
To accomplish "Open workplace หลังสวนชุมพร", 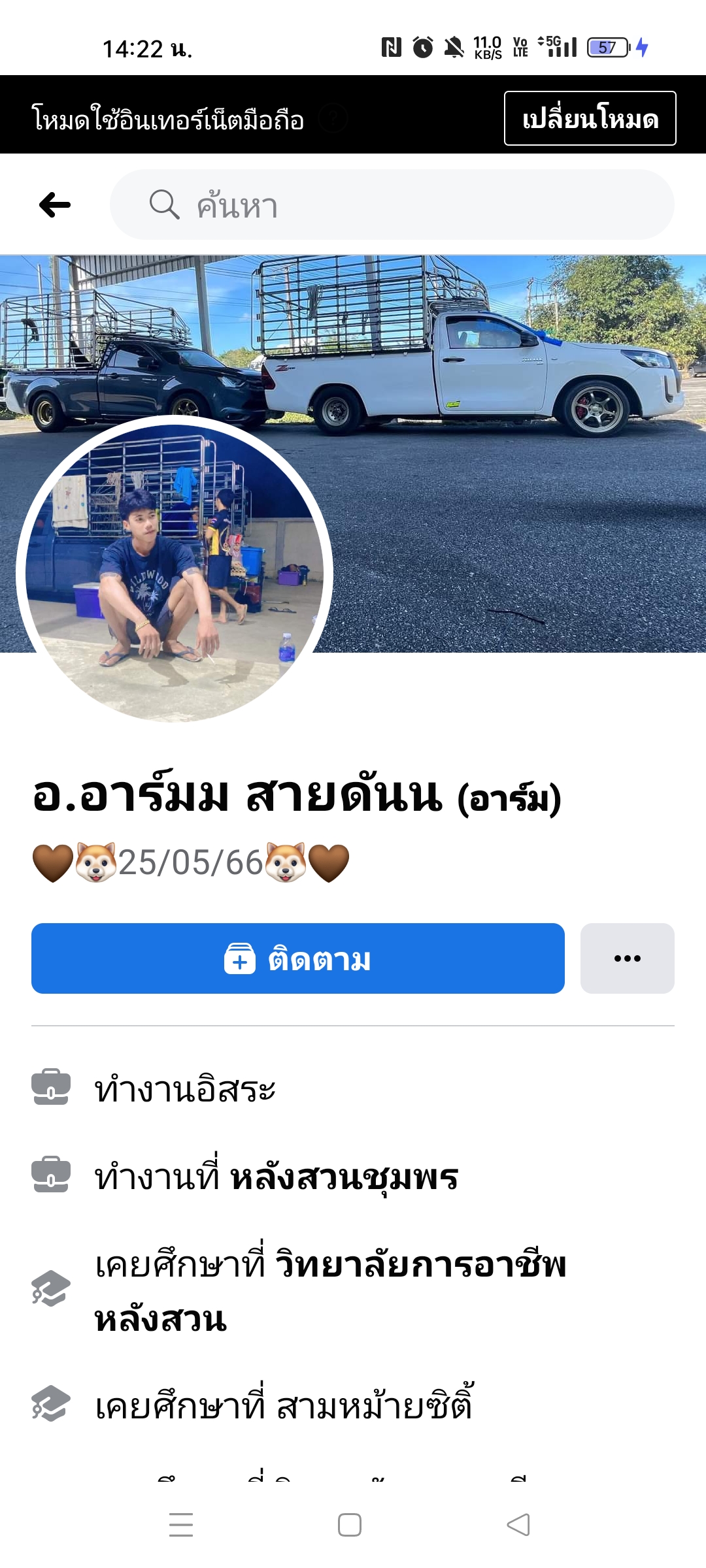I will point(344,1177).
